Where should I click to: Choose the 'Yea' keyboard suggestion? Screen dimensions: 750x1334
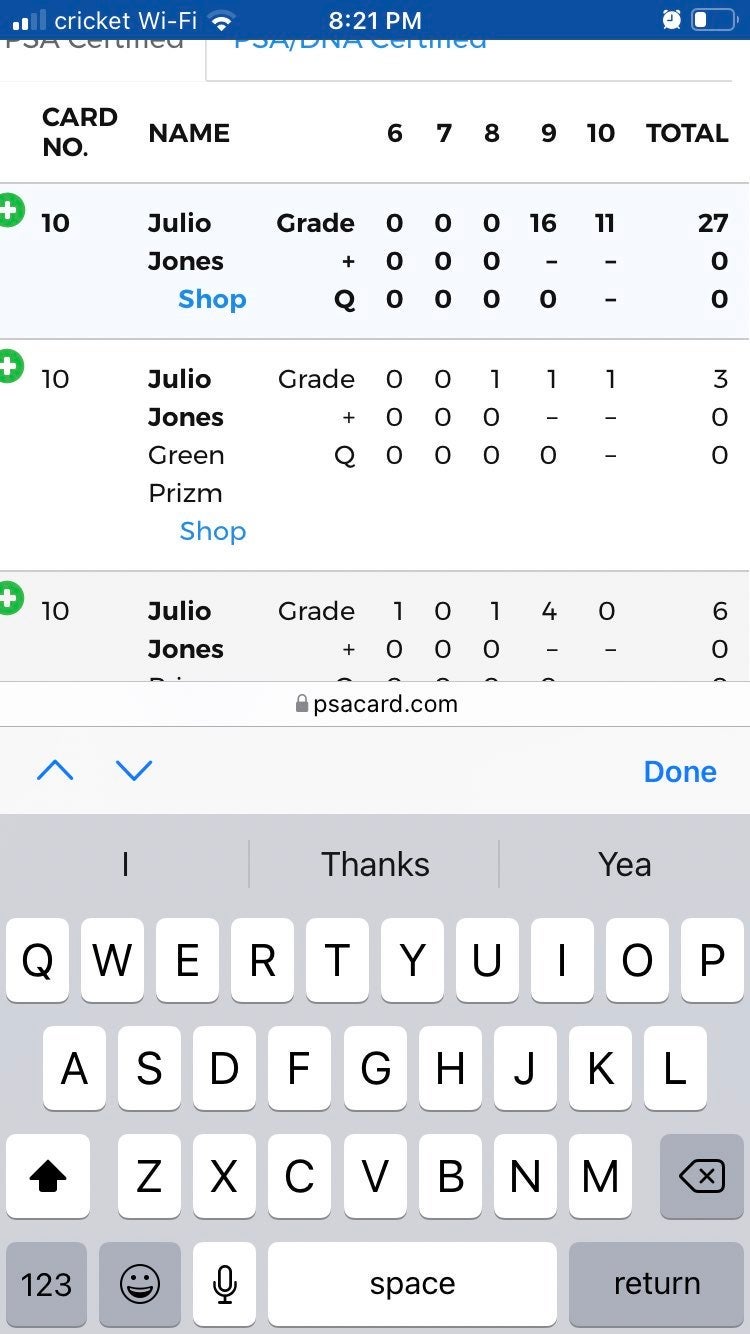coord(625,864)
